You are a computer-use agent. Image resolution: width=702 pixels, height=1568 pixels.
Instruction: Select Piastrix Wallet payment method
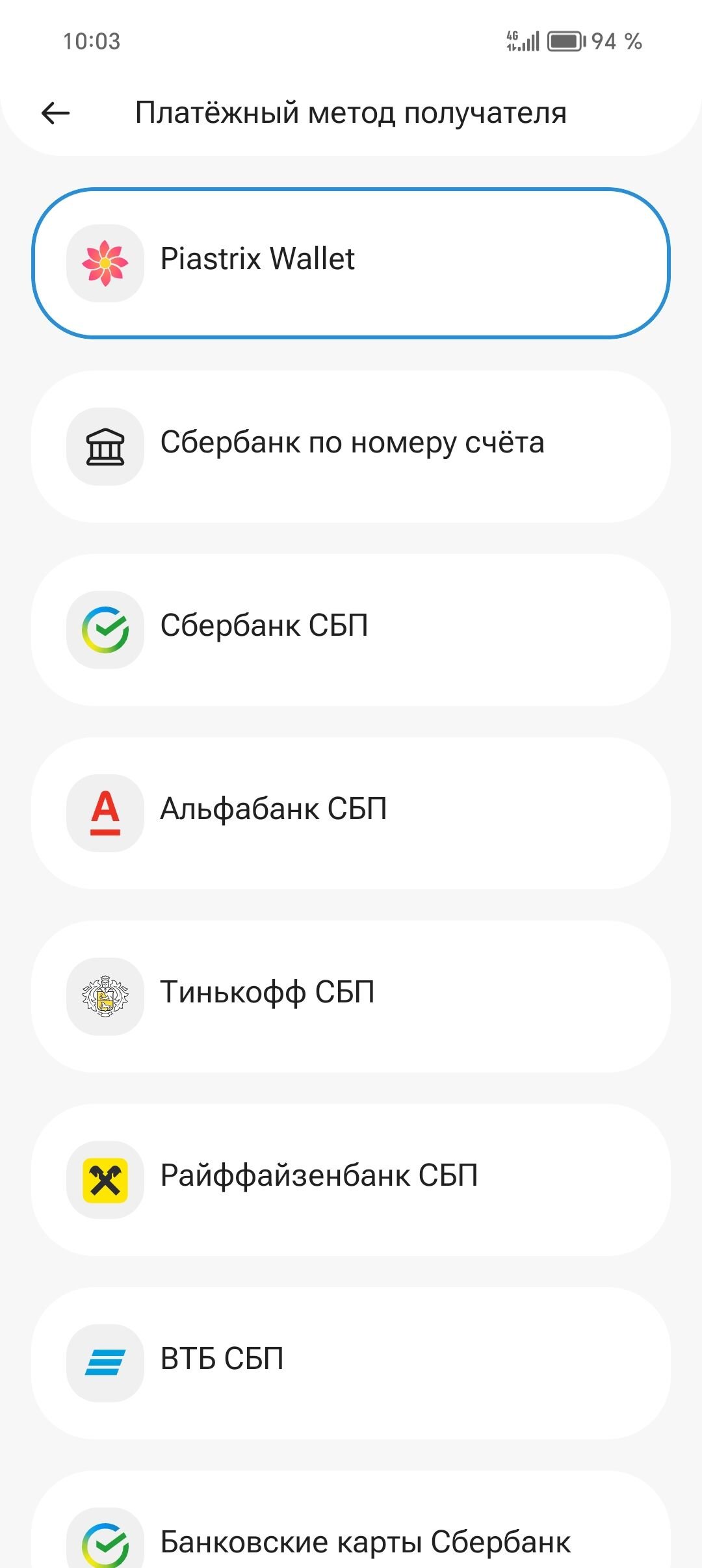pyautogui.click(x=351, y=263)
